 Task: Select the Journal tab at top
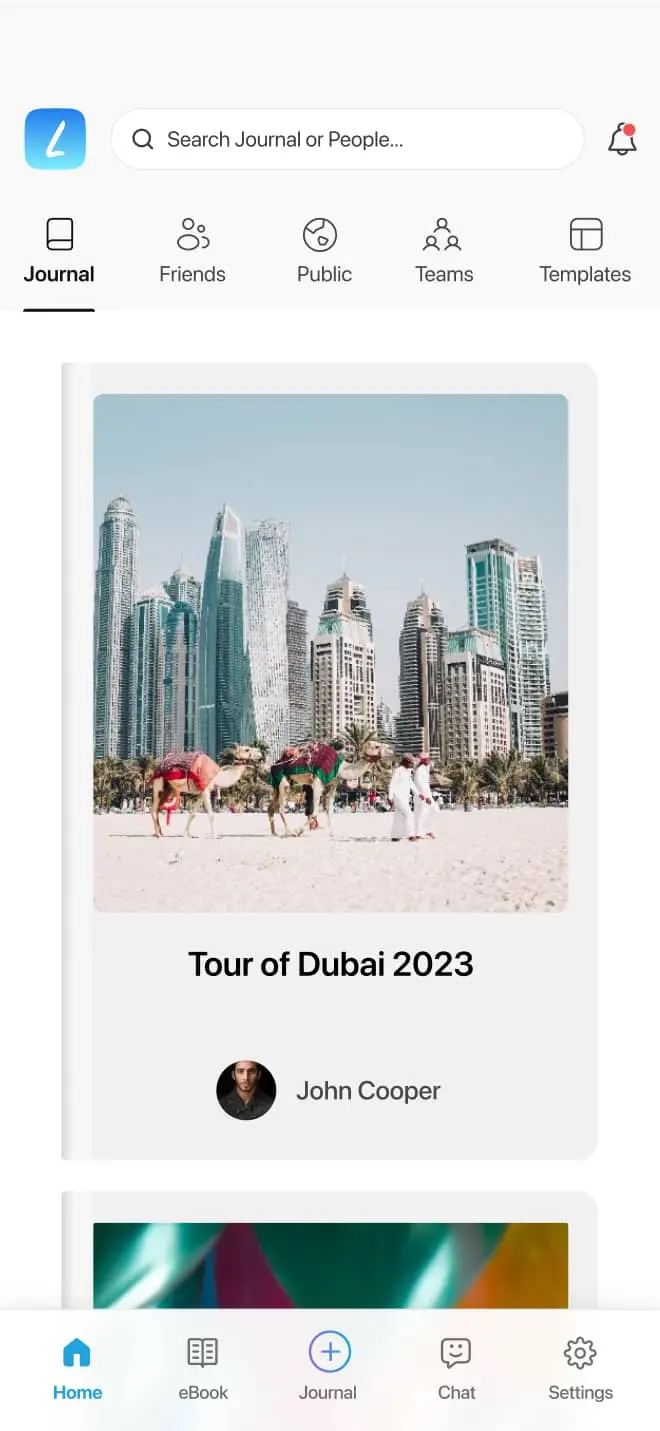[59, 251]
